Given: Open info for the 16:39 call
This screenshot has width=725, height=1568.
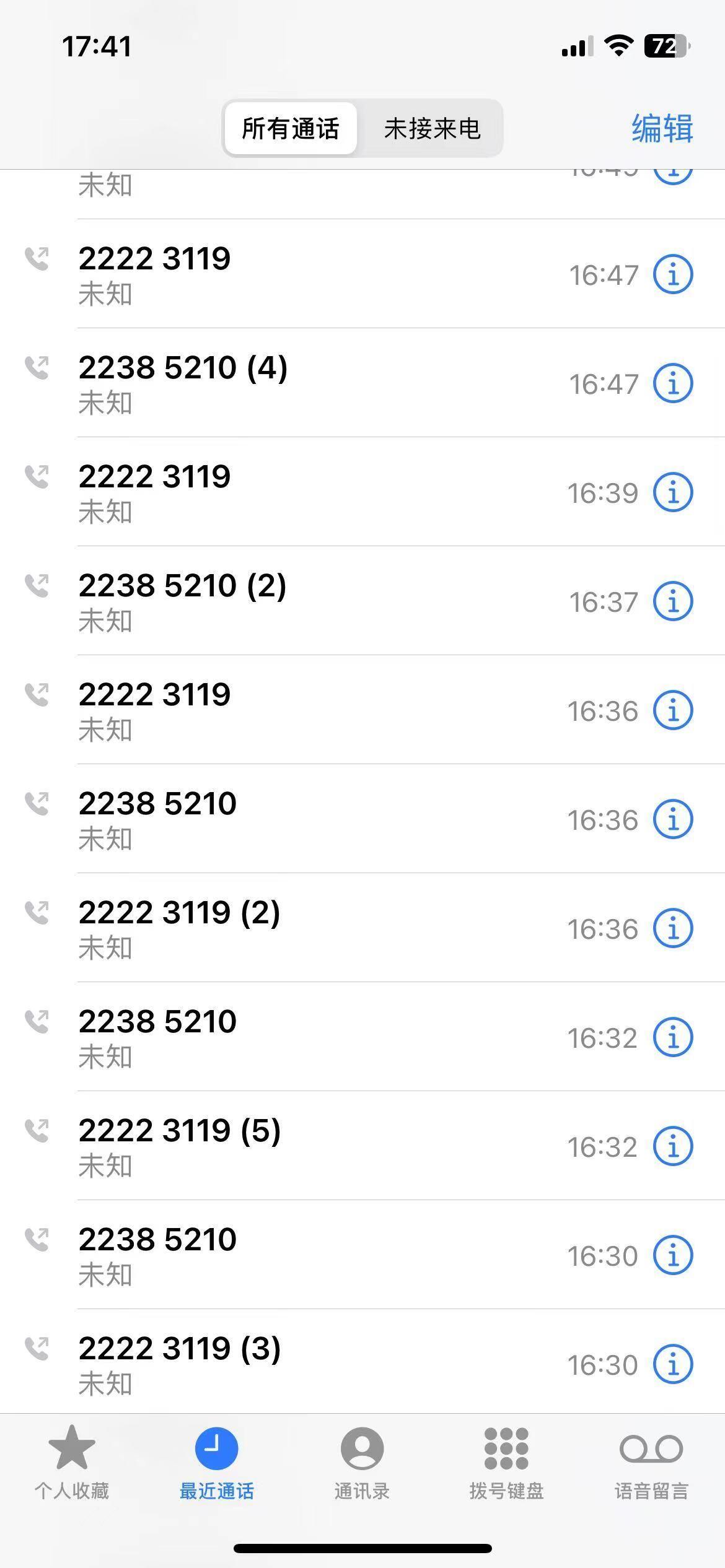Looking at the screenshot, I should point(673,492).
